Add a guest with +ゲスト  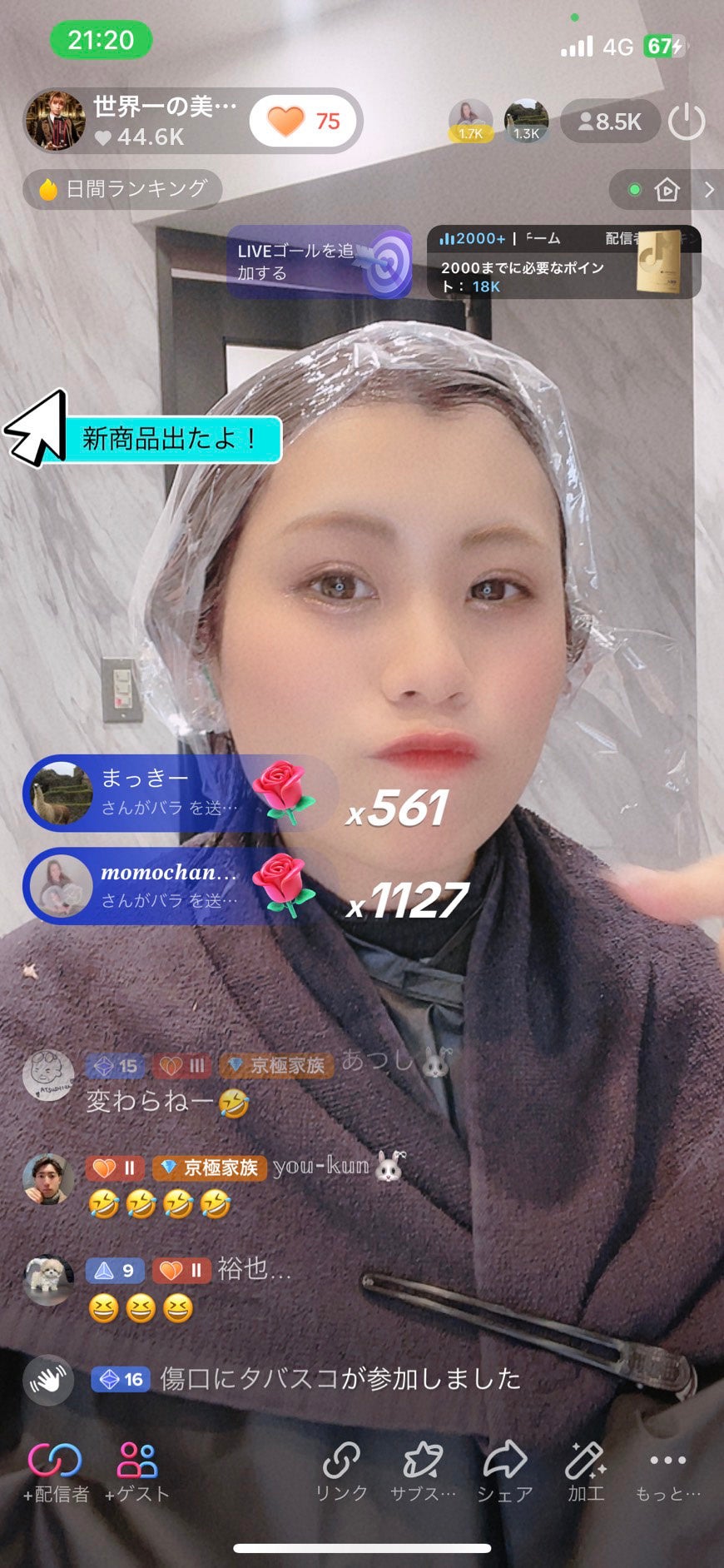coord(137,1472)
